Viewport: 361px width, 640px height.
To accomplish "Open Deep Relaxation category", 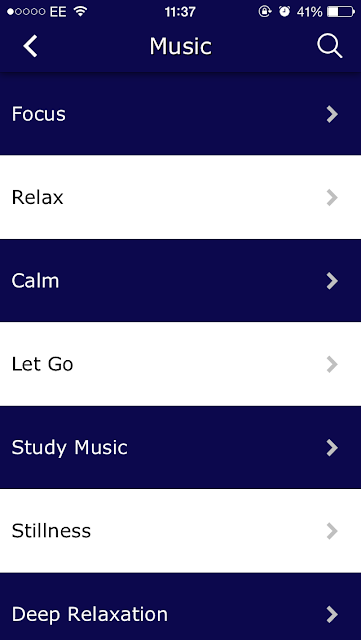I will pyautogui.click(x=180, y=607).
